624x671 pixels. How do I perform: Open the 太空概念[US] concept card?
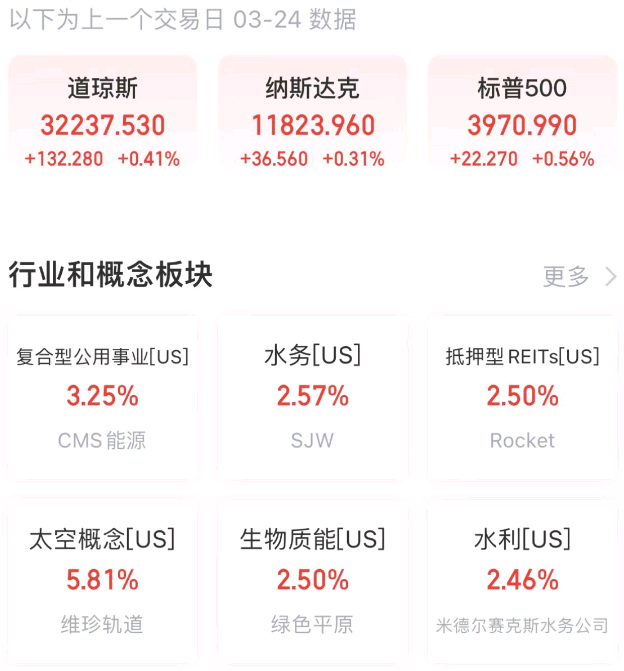pos(103,581)
